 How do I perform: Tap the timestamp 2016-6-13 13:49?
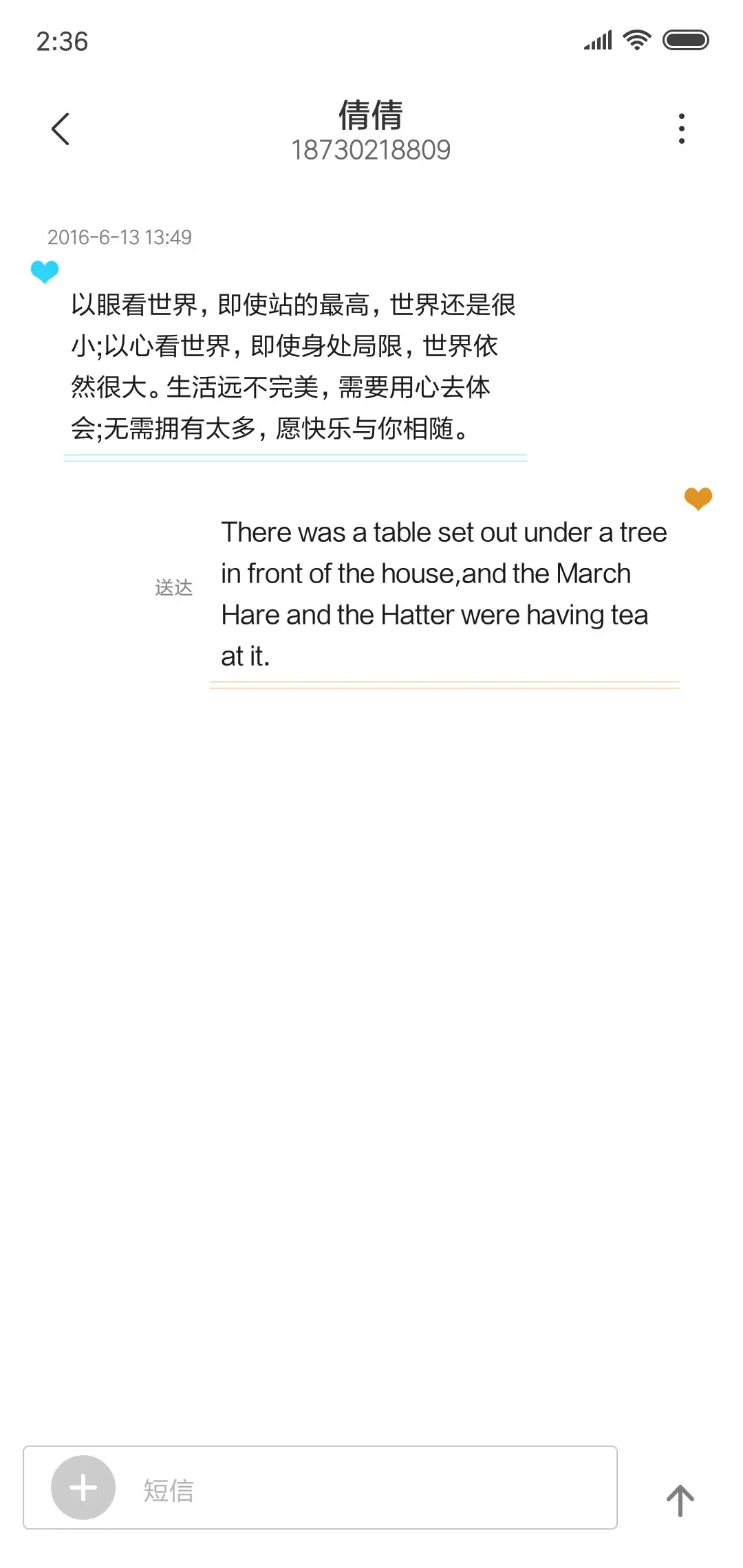[x=120, y=237]
